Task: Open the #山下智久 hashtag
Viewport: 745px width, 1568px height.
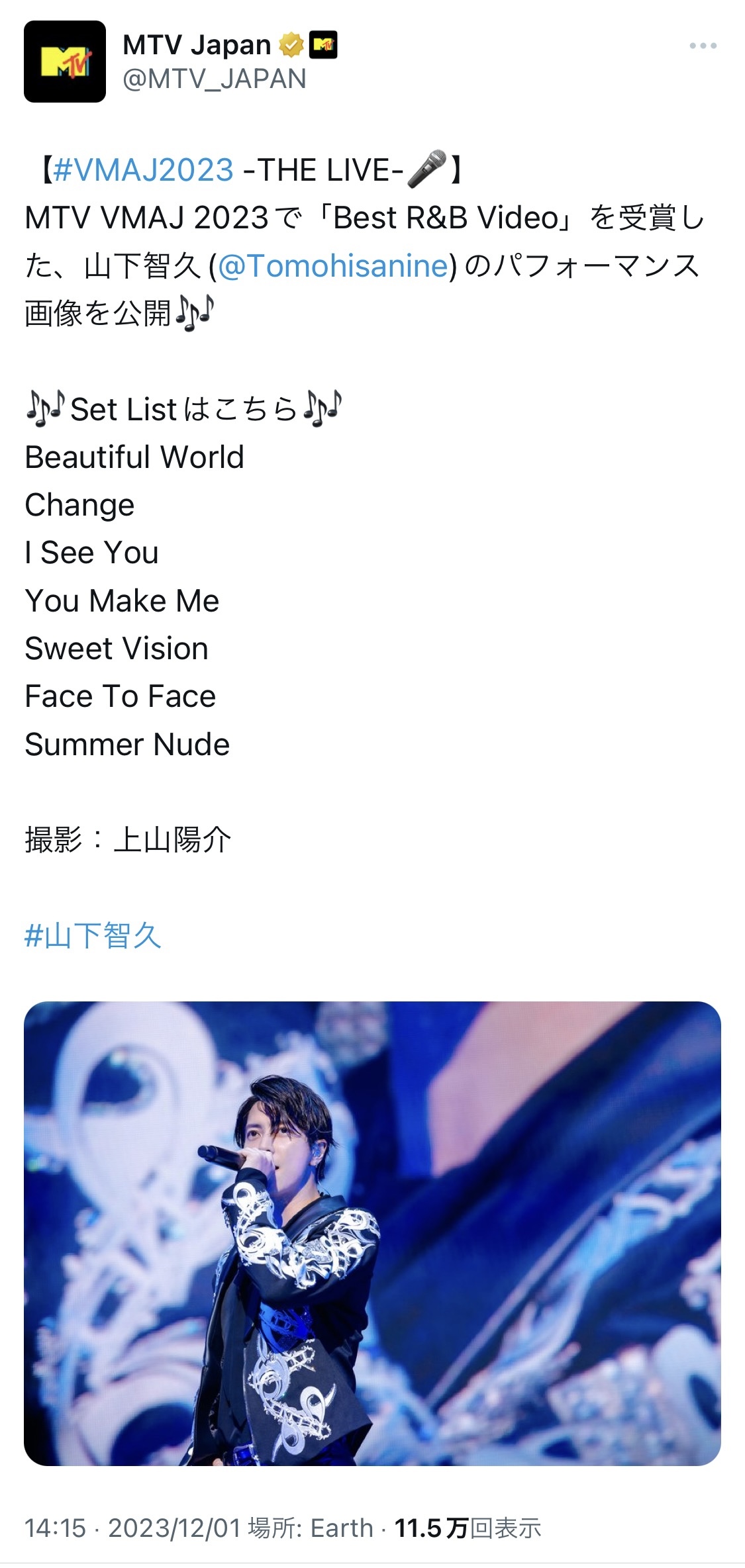Action: coord(93,935)
